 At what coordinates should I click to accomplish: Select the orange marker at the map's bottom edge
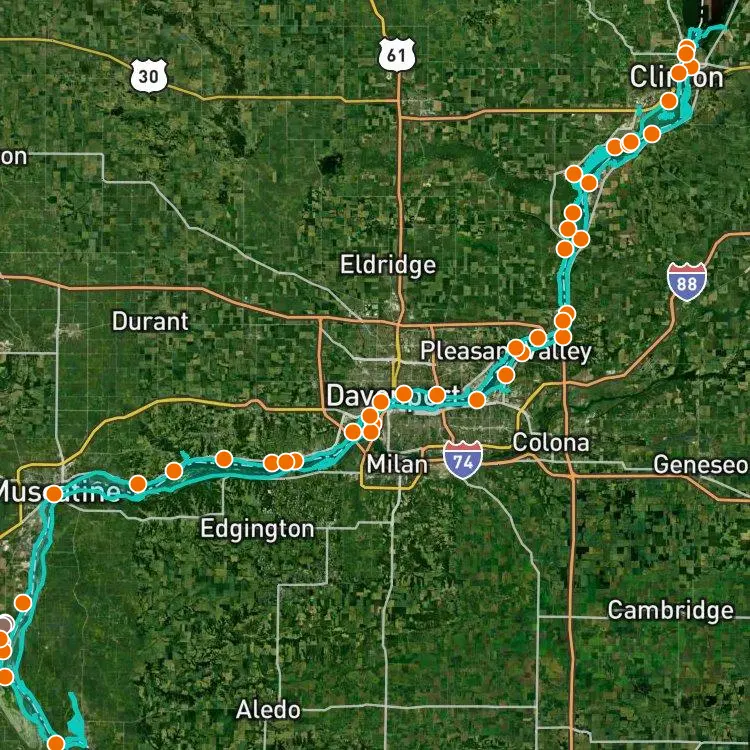point(55,743)
